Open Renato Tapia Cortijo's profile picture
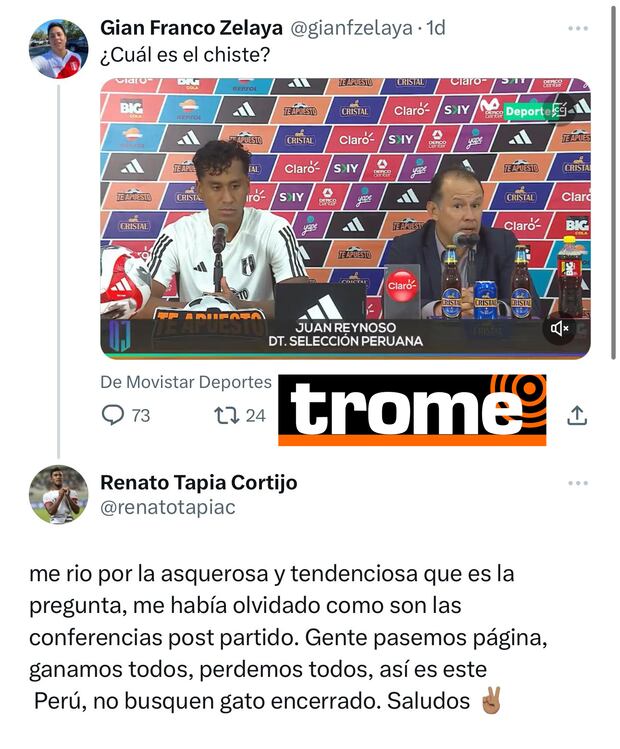 tap(58, 494)
